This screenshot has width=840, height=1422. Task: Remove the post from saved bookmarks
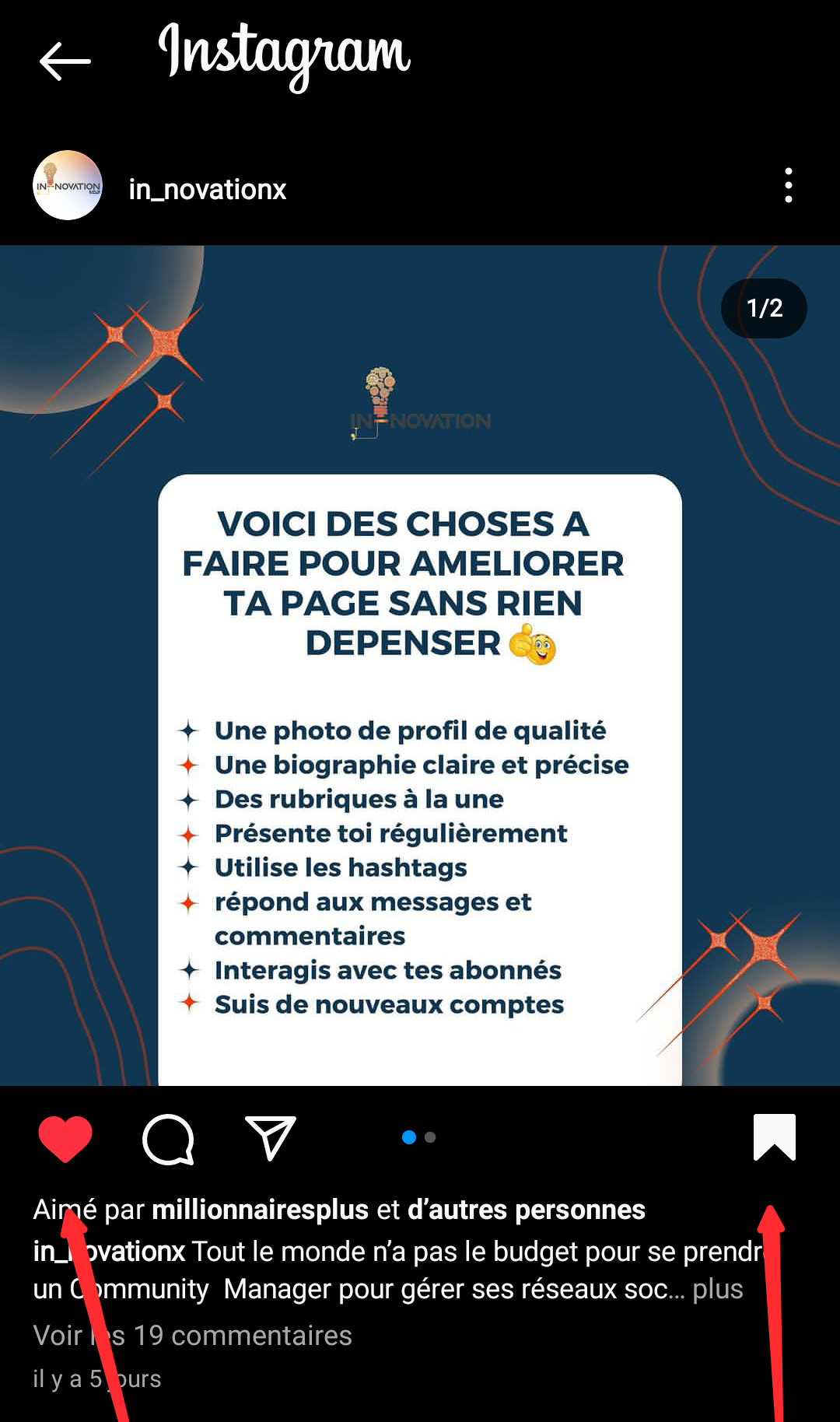[x=774, y=1137]
